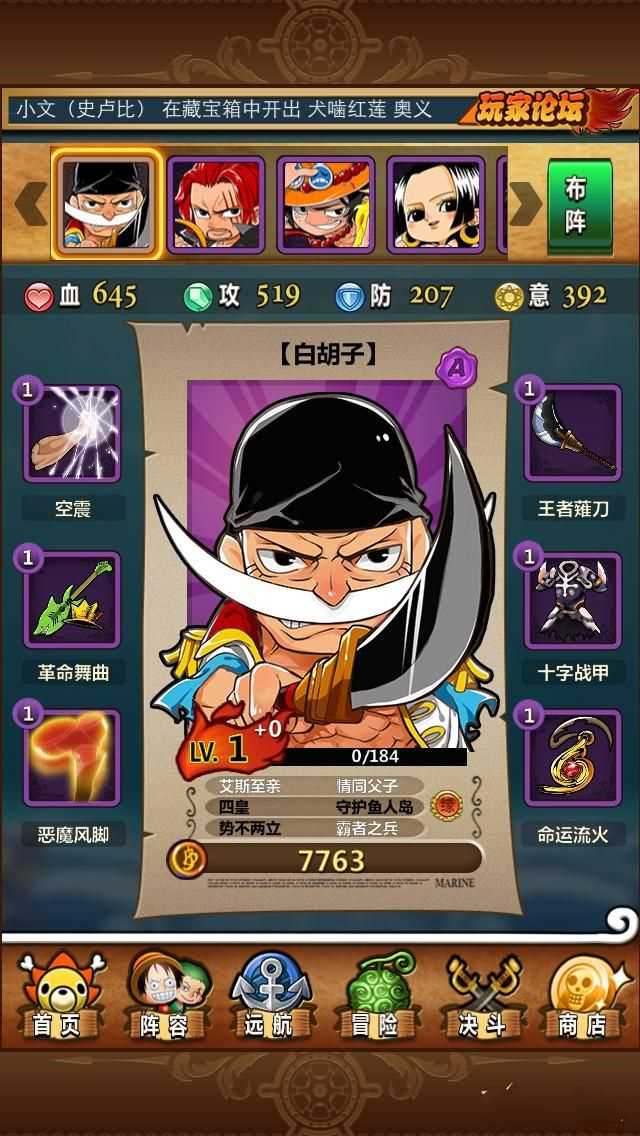The height and width of the screenshot is (1136, 640).
Task: Open the 商店 shop tab
Action: tap(584, 997)
